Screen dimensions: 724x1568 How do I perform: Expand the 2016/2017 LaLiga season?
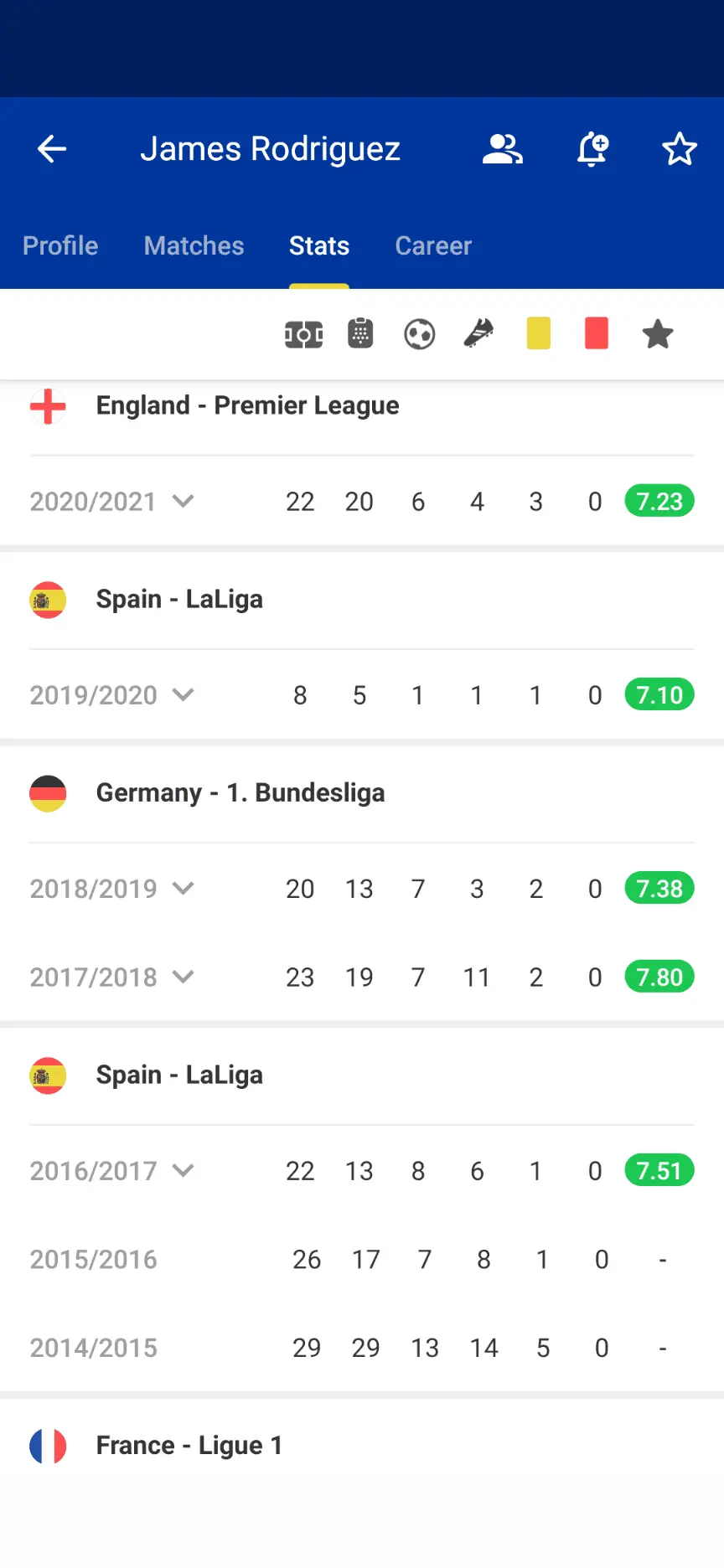click(183, 1170)
